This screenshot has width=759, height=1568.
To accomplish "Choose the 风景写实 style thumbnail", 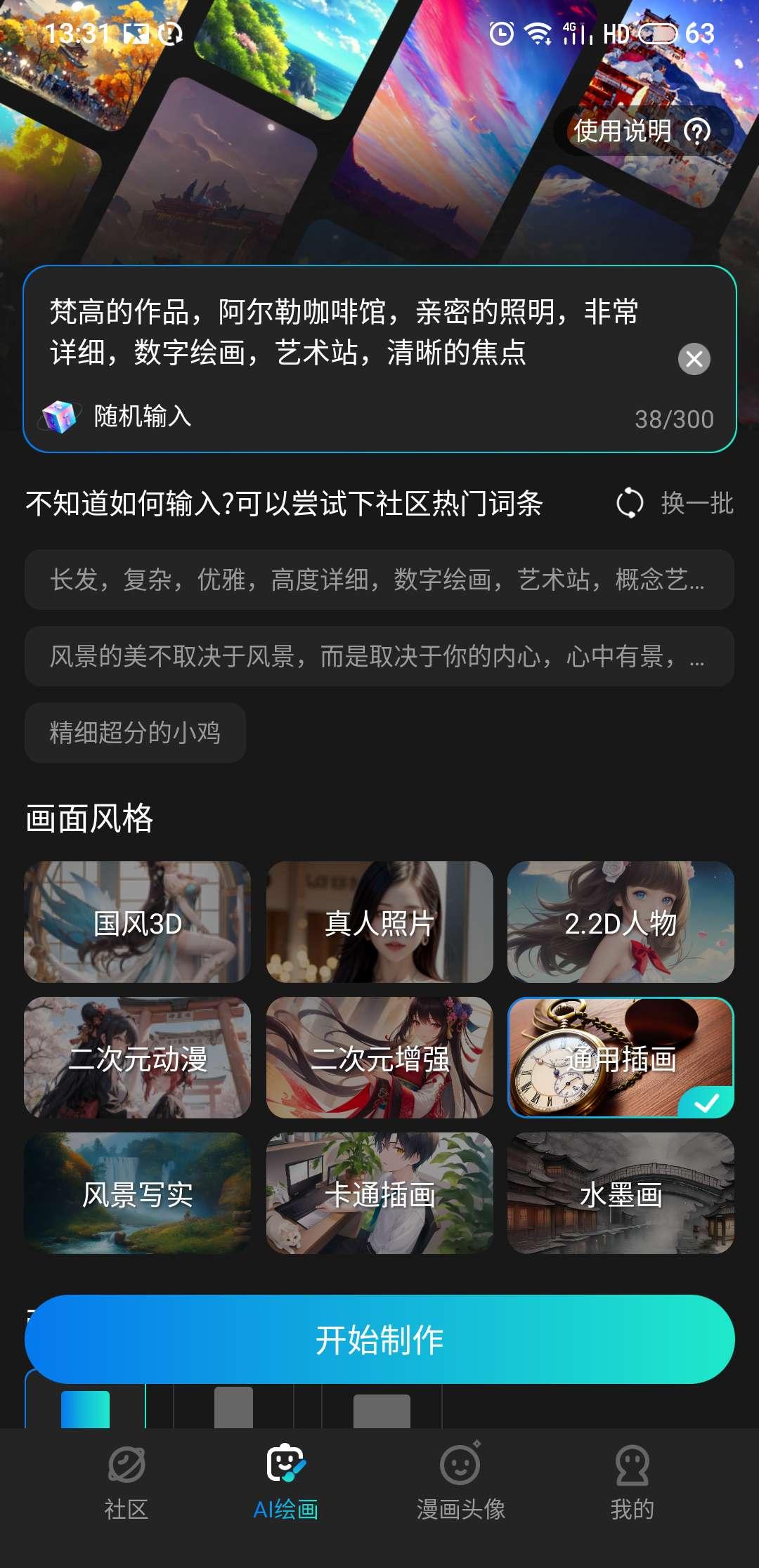I will 138,1194.
